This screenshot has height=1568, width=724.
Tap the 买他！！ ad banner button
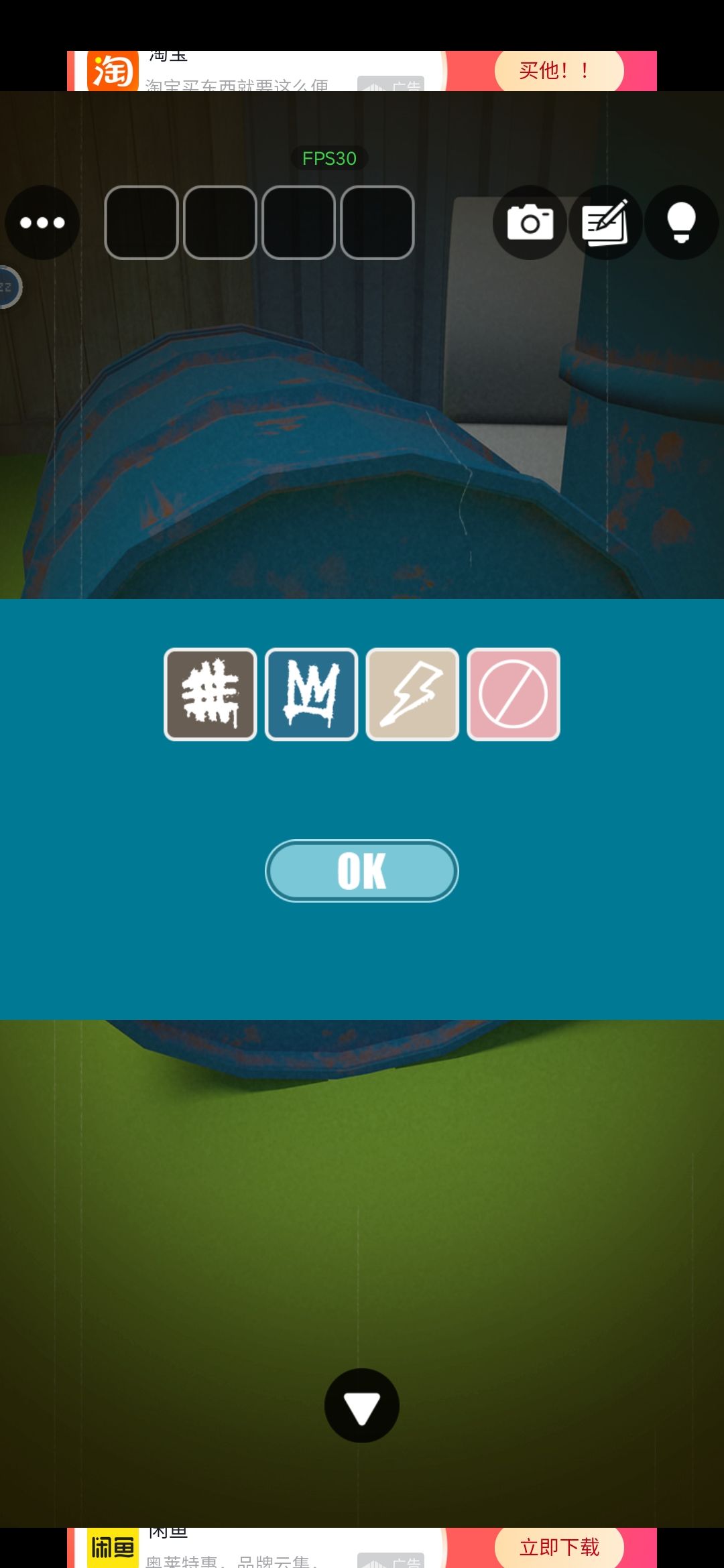(x=558, y=70)
